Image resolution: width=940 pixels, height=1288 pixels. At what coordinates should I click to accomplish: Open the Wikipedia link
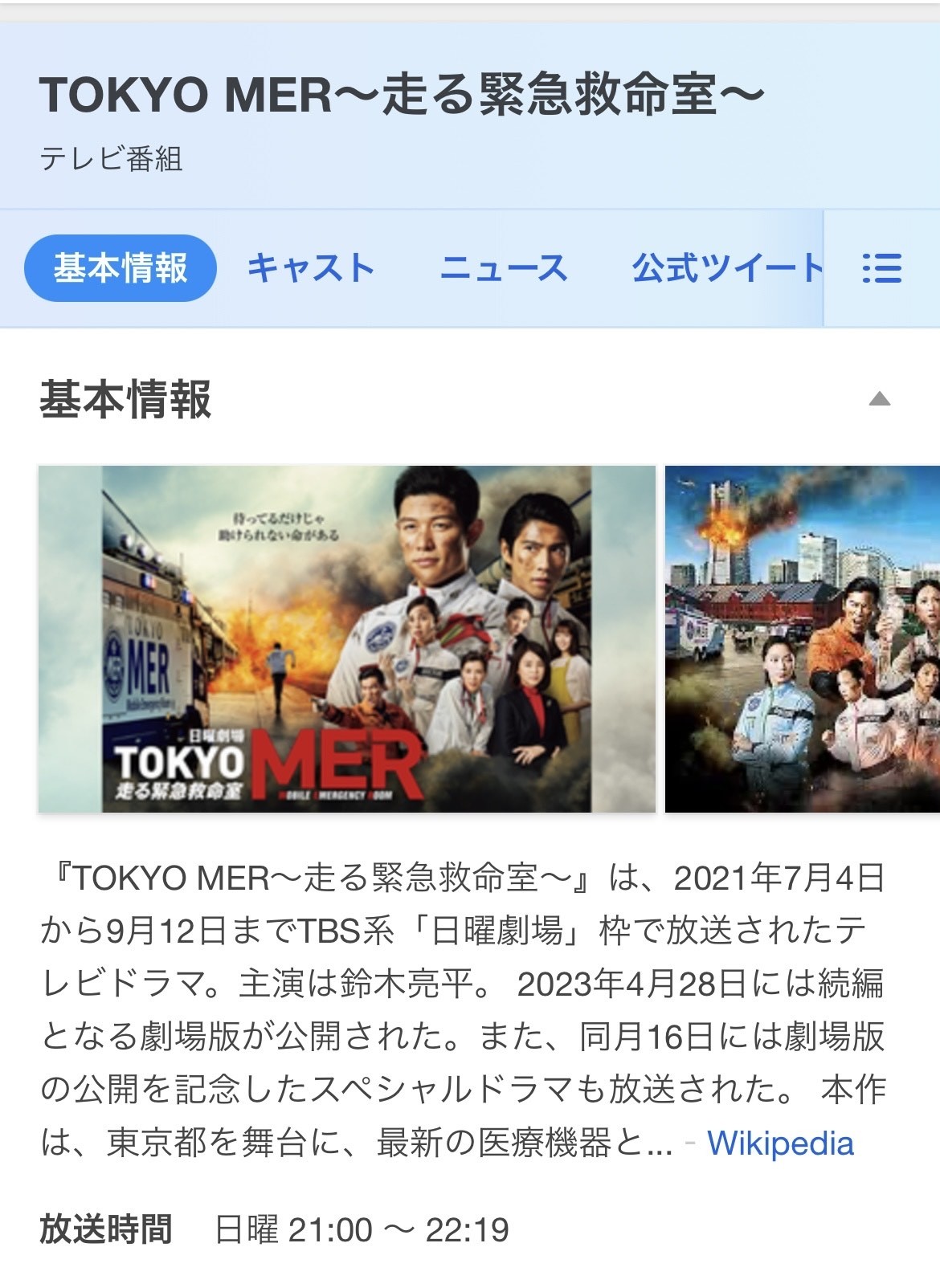[x=779, y=1143]
